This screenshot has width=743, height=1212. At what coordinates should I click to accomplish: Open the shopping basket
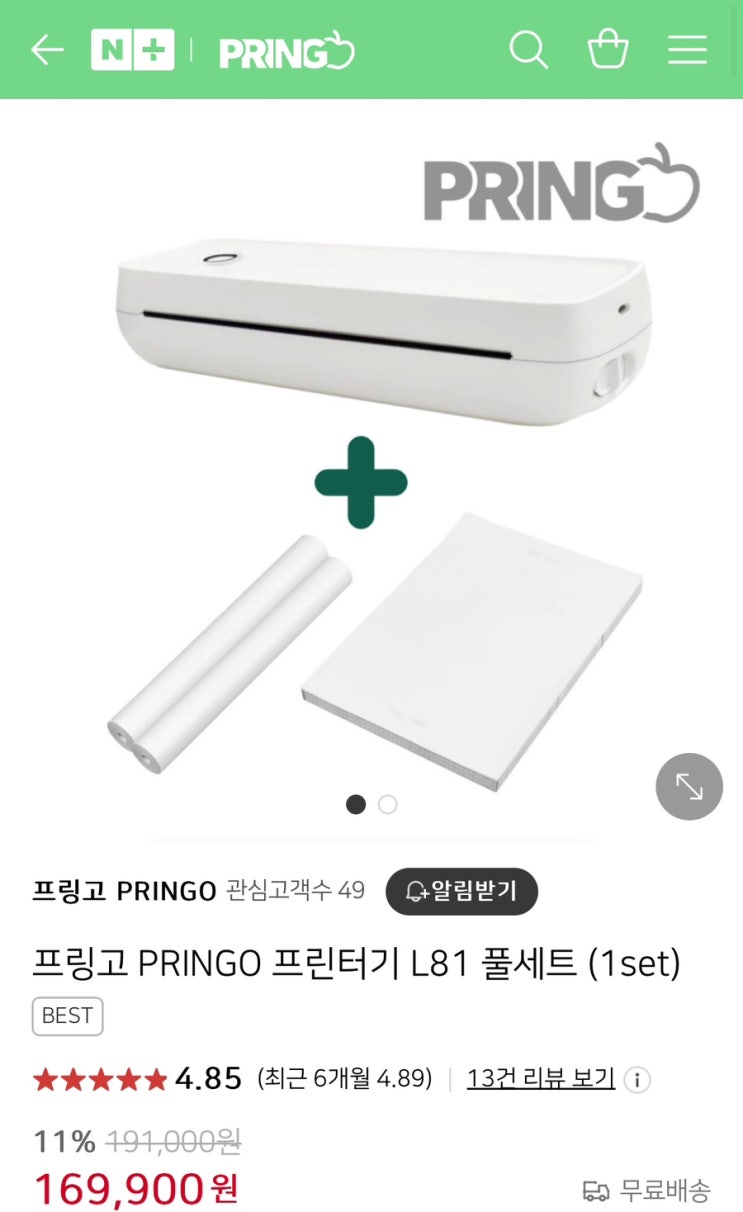click(x=607, y=49)
